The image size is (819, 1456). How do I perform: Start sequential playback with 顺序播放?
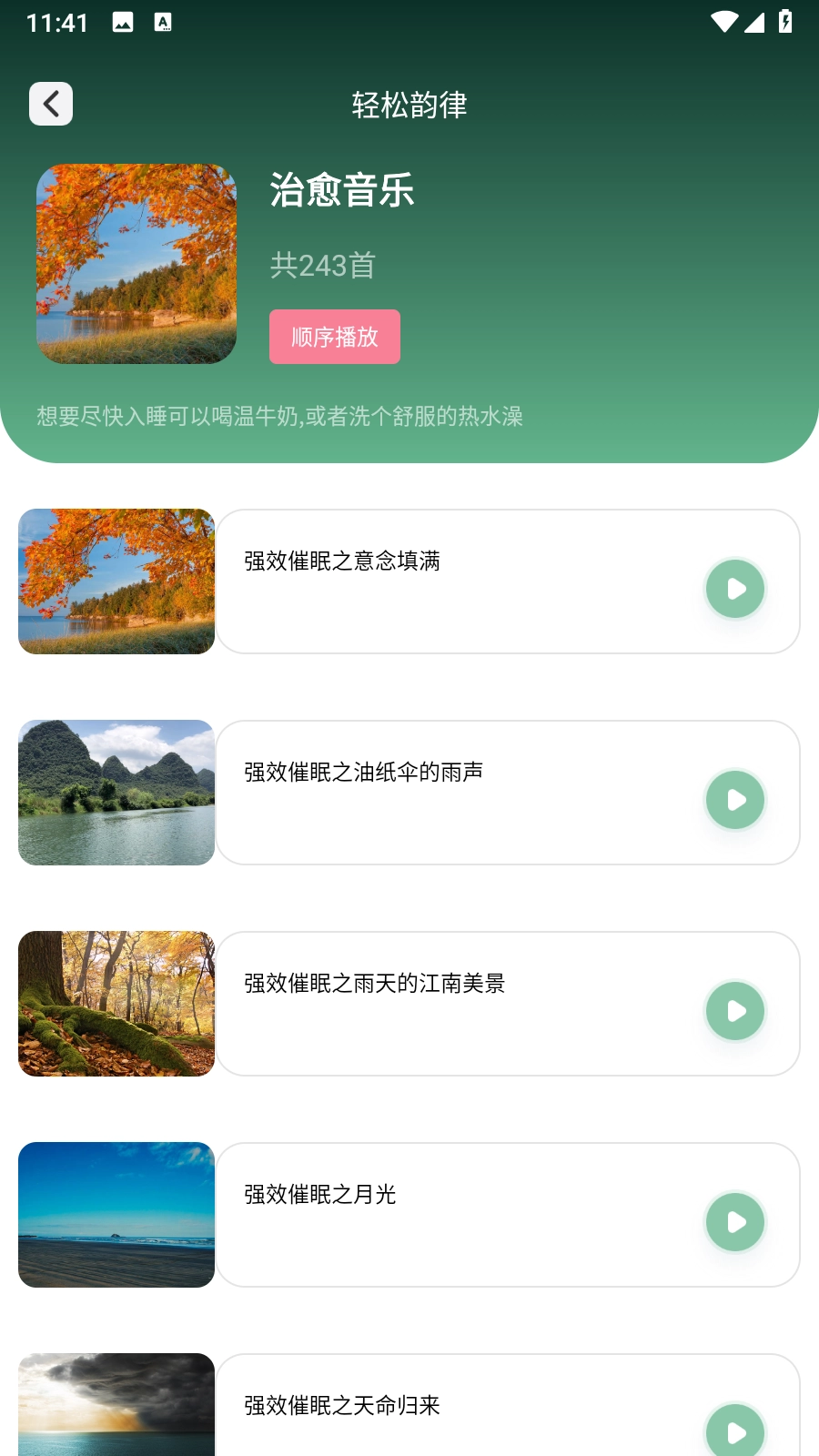(x=334, y=337)
